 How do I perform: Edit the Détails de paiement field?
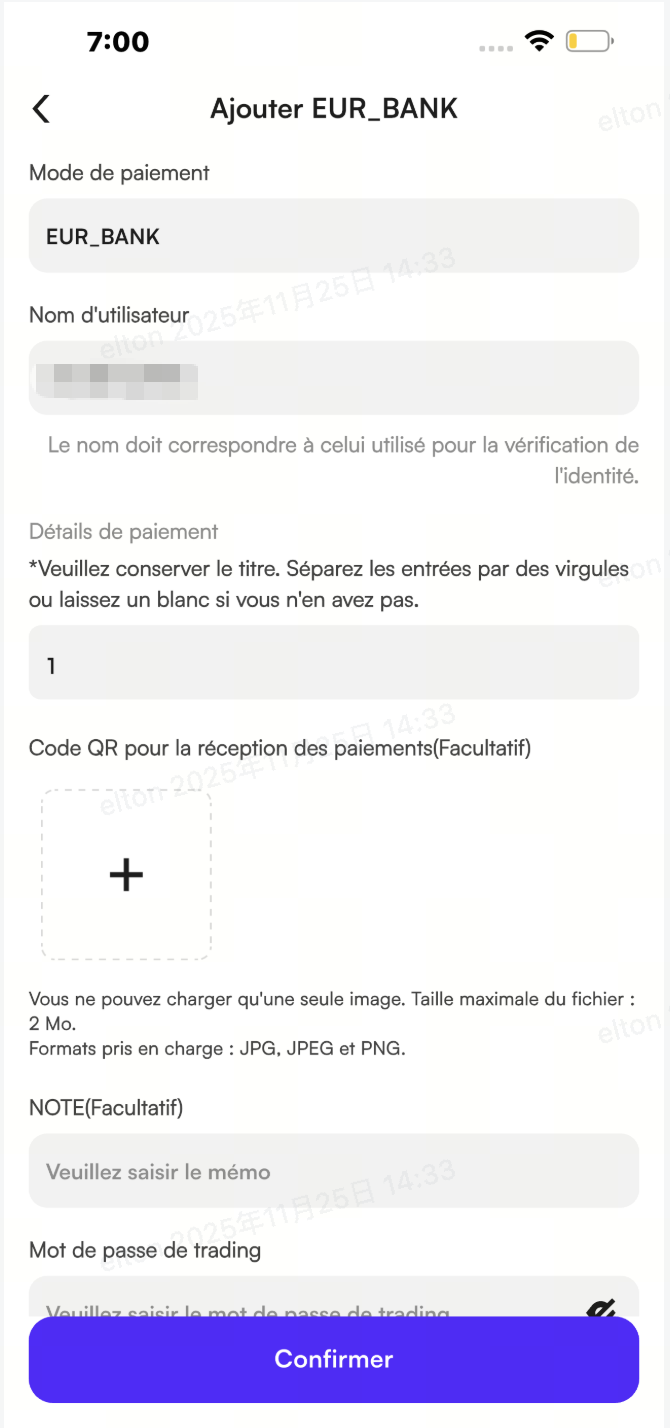(334, 663)
